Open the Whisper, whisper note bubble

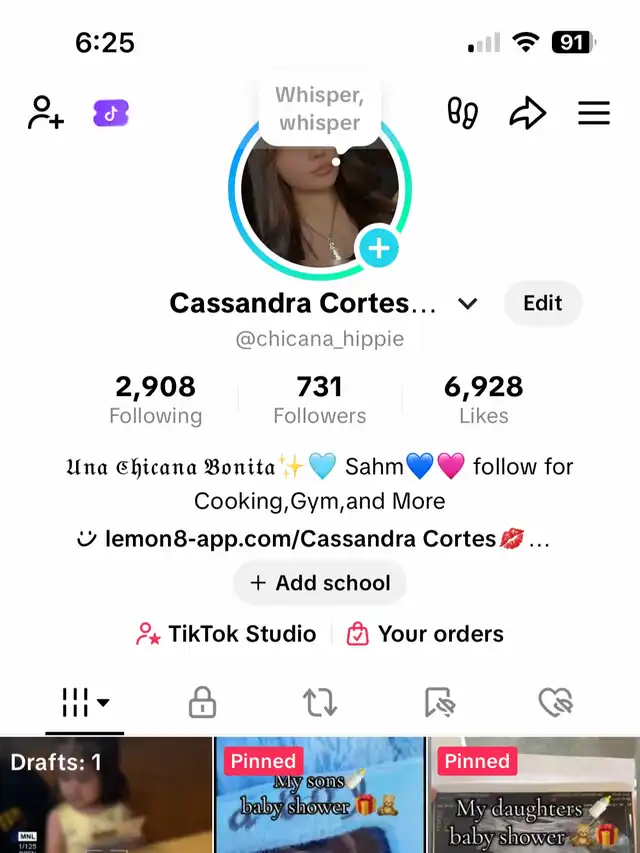[x=319, y=110]
